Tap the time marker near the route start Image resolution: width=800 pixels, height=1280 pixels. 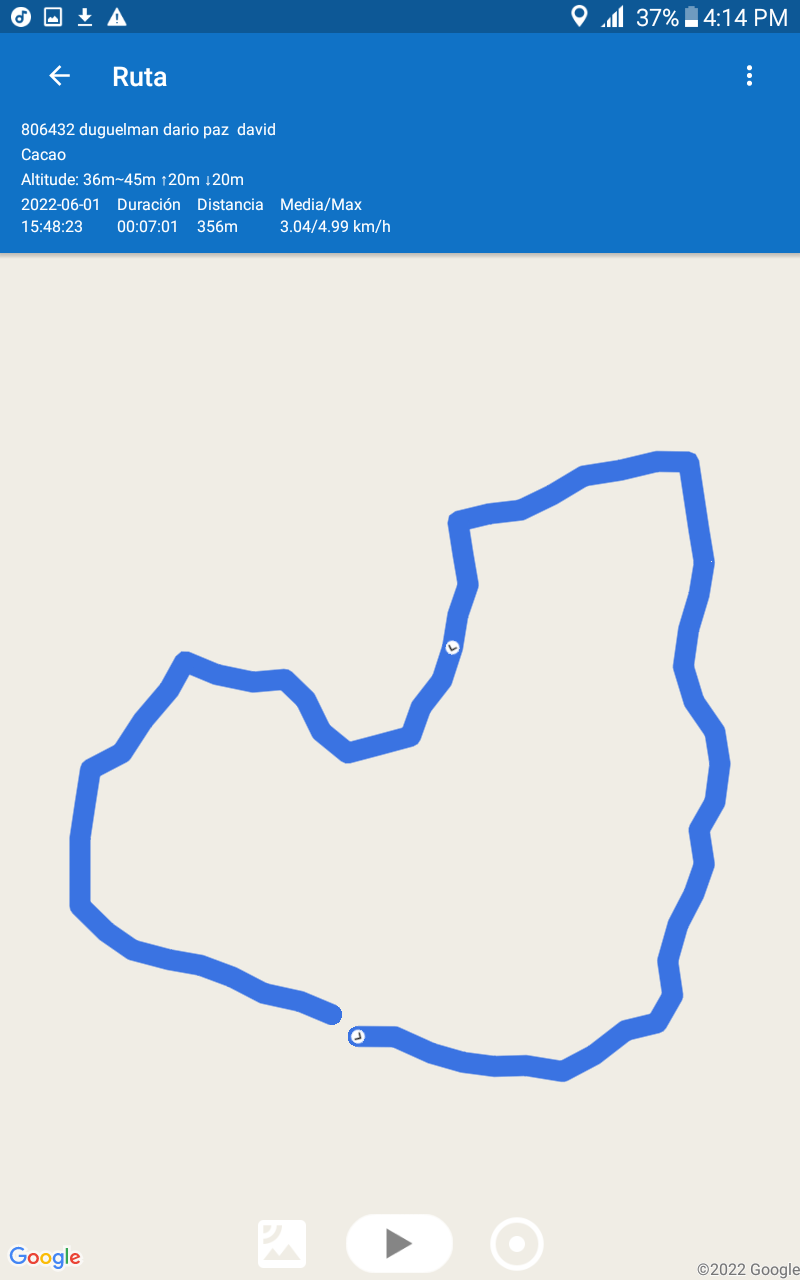[x=357, y=1037]
